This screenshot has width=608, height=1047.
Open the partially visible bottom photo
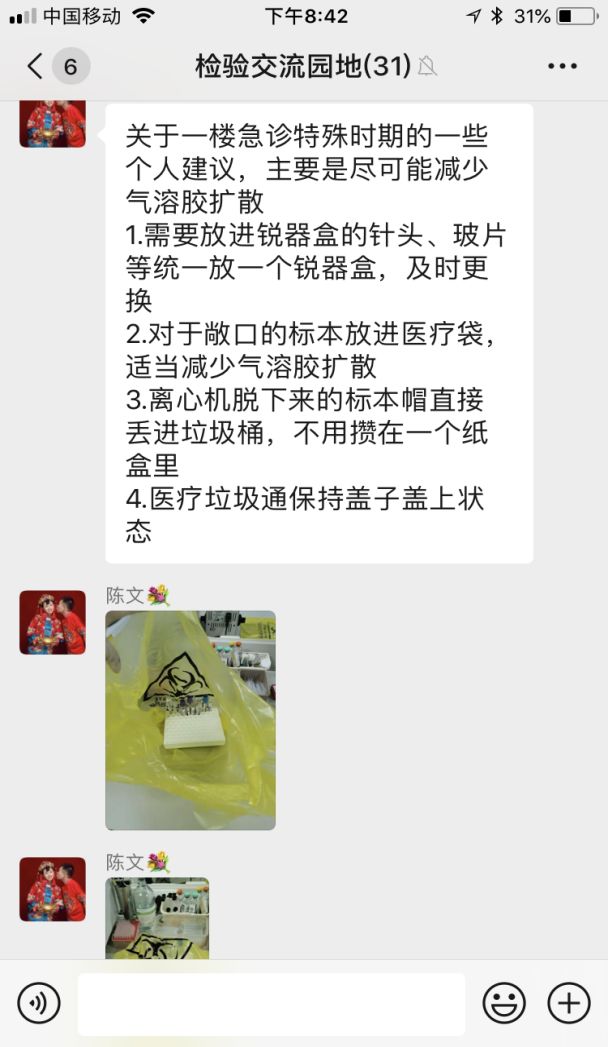point(157,918)
